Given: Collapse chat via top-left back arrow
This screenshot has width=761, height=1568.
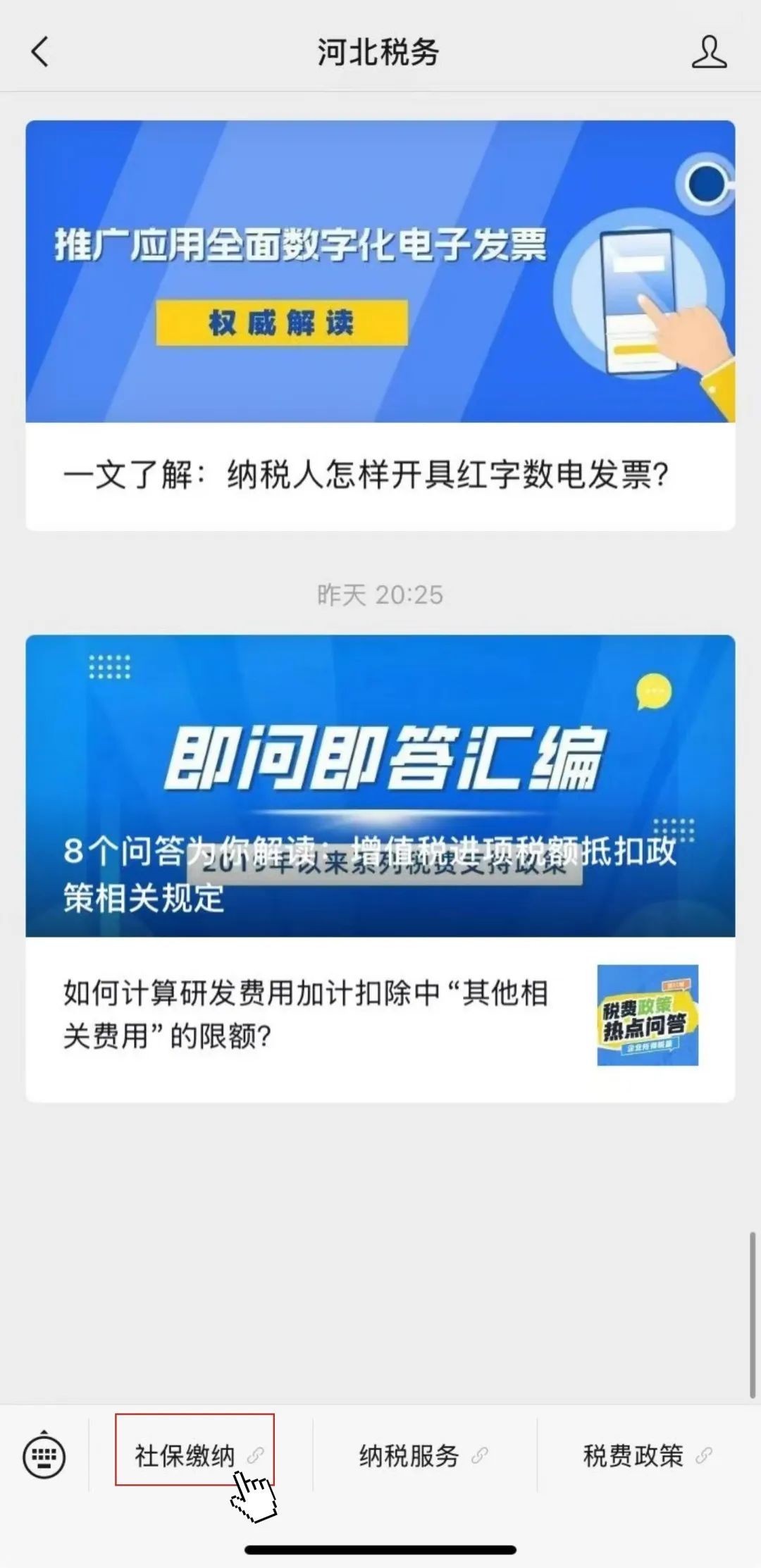Looking at the screenshot, I should 39,52.
